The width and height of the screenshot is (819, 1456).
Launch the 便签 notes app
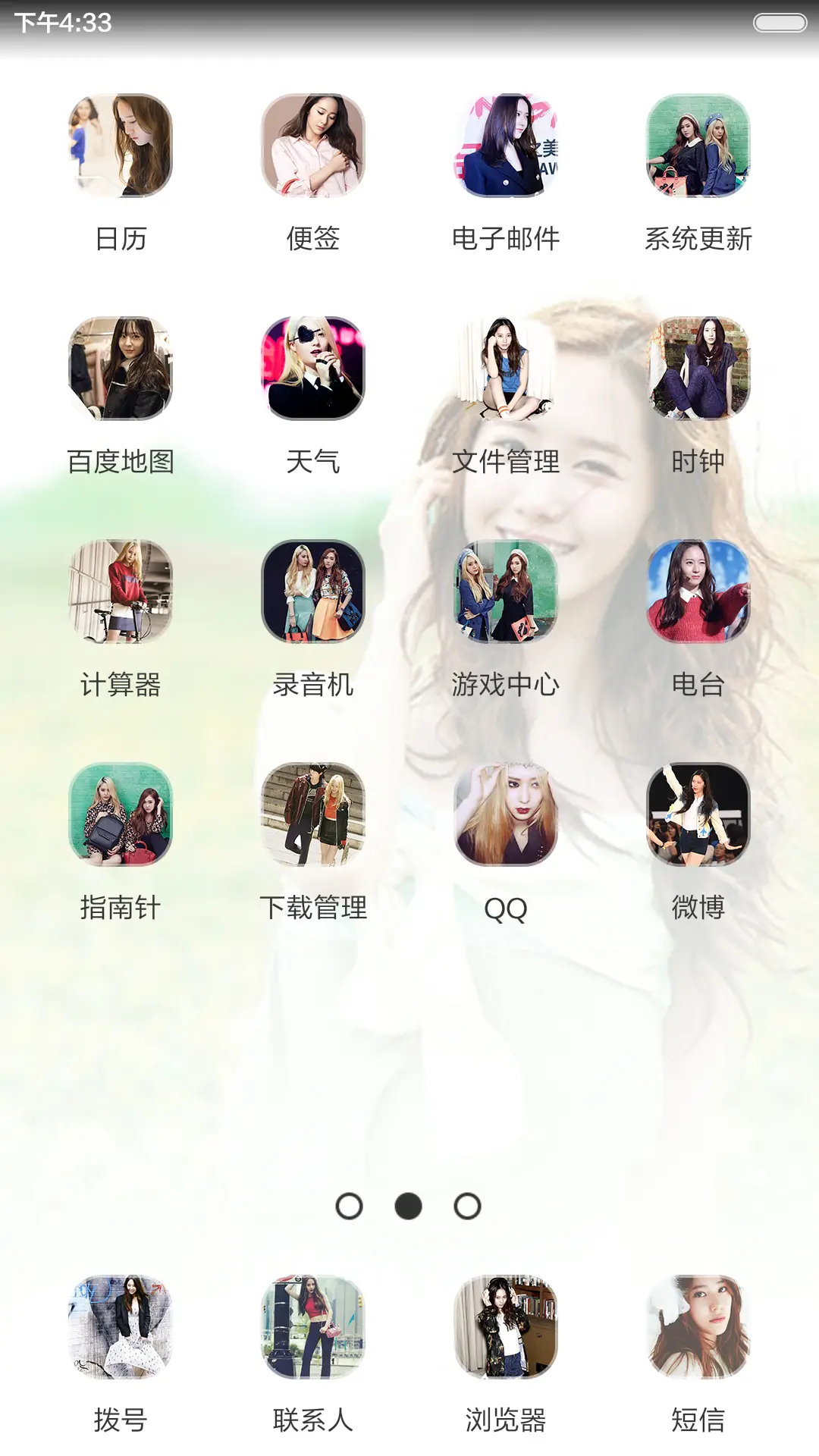point(313,146)
